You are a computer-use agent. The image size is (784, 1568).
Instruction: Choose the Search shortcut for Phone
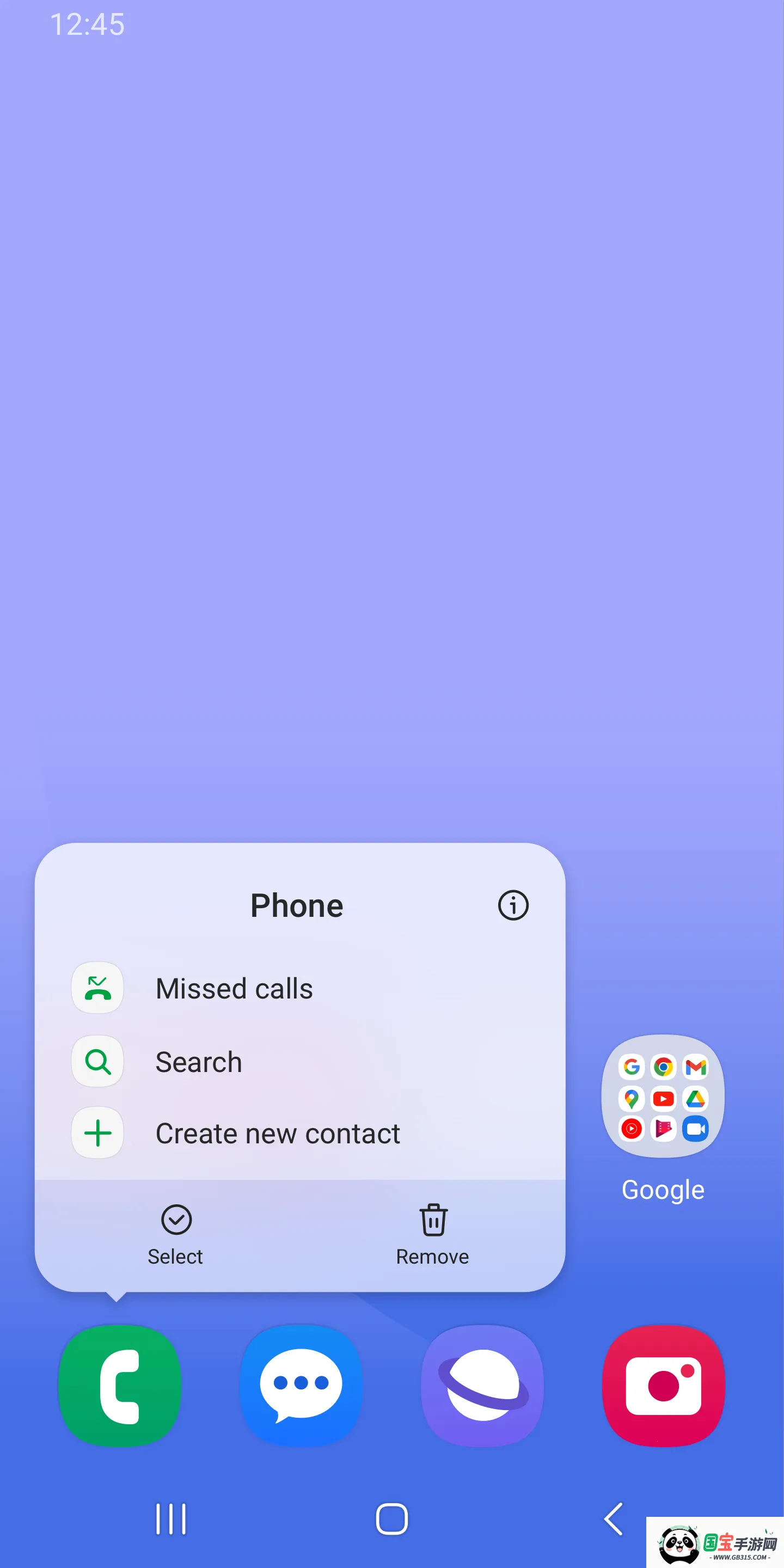[198, 1062]
